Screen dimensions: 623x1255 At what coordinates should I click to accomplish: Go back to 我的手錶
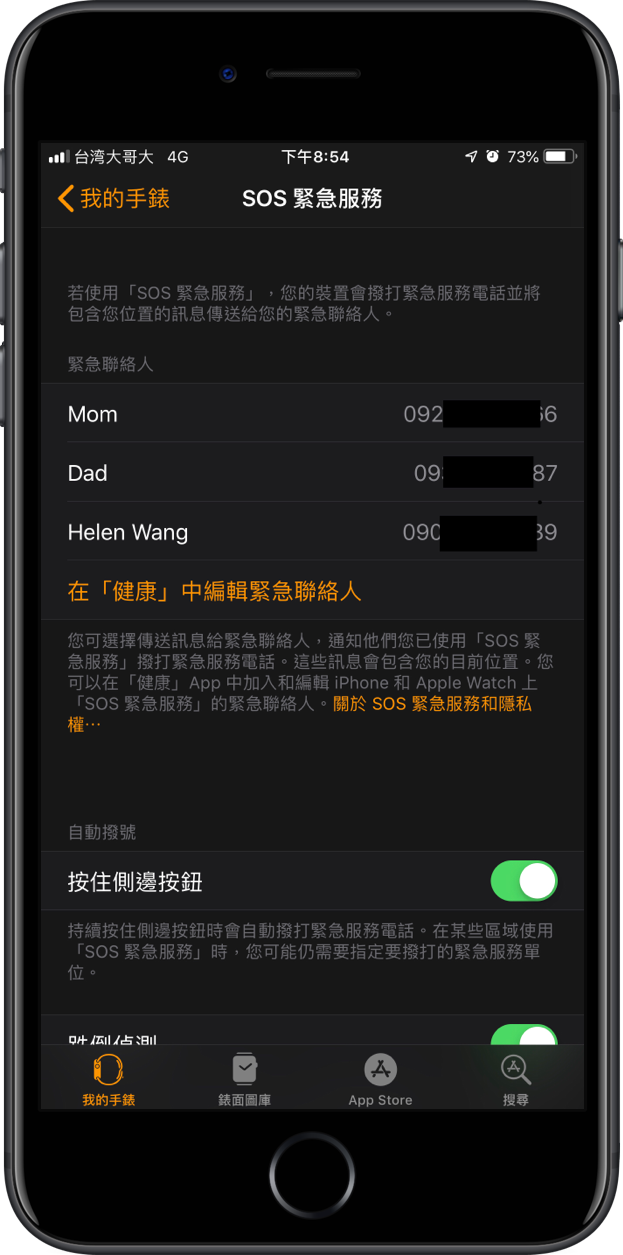tap(113, 198)
